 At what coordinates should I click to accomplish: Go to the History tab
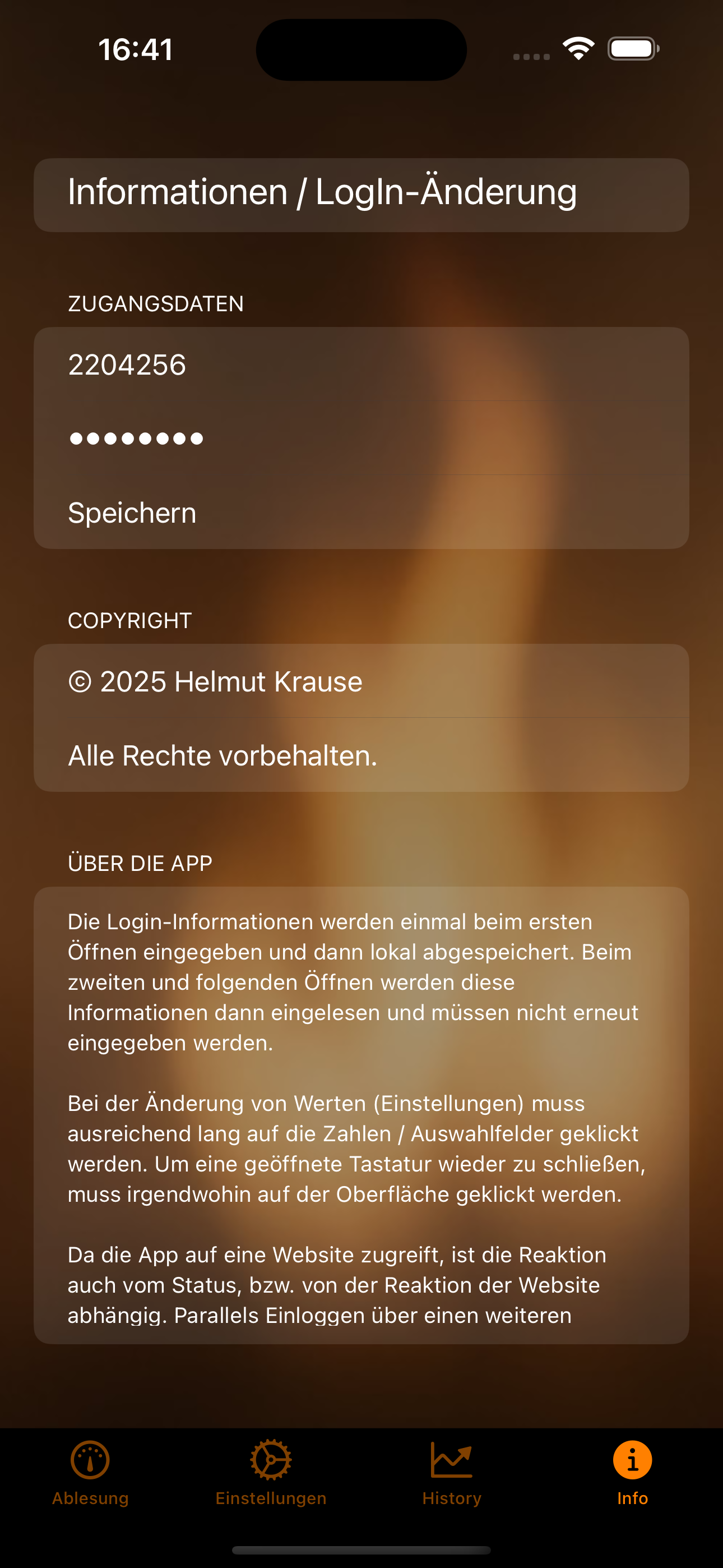pyautogui.click(x=452, y=1472)
